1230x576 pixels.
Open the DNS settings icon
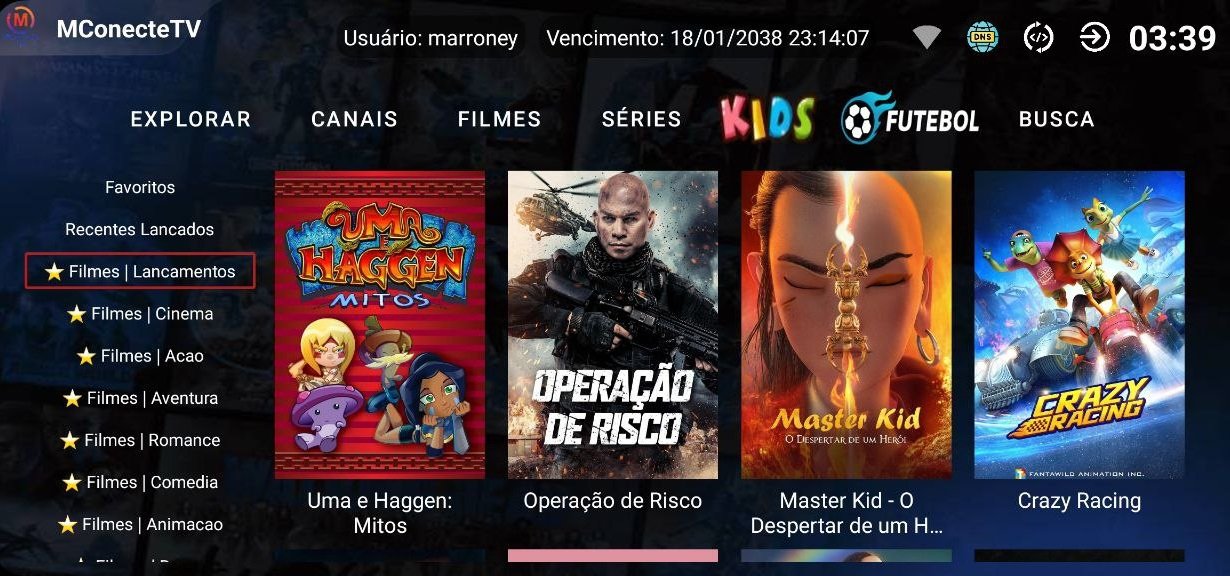click(983, 38)
